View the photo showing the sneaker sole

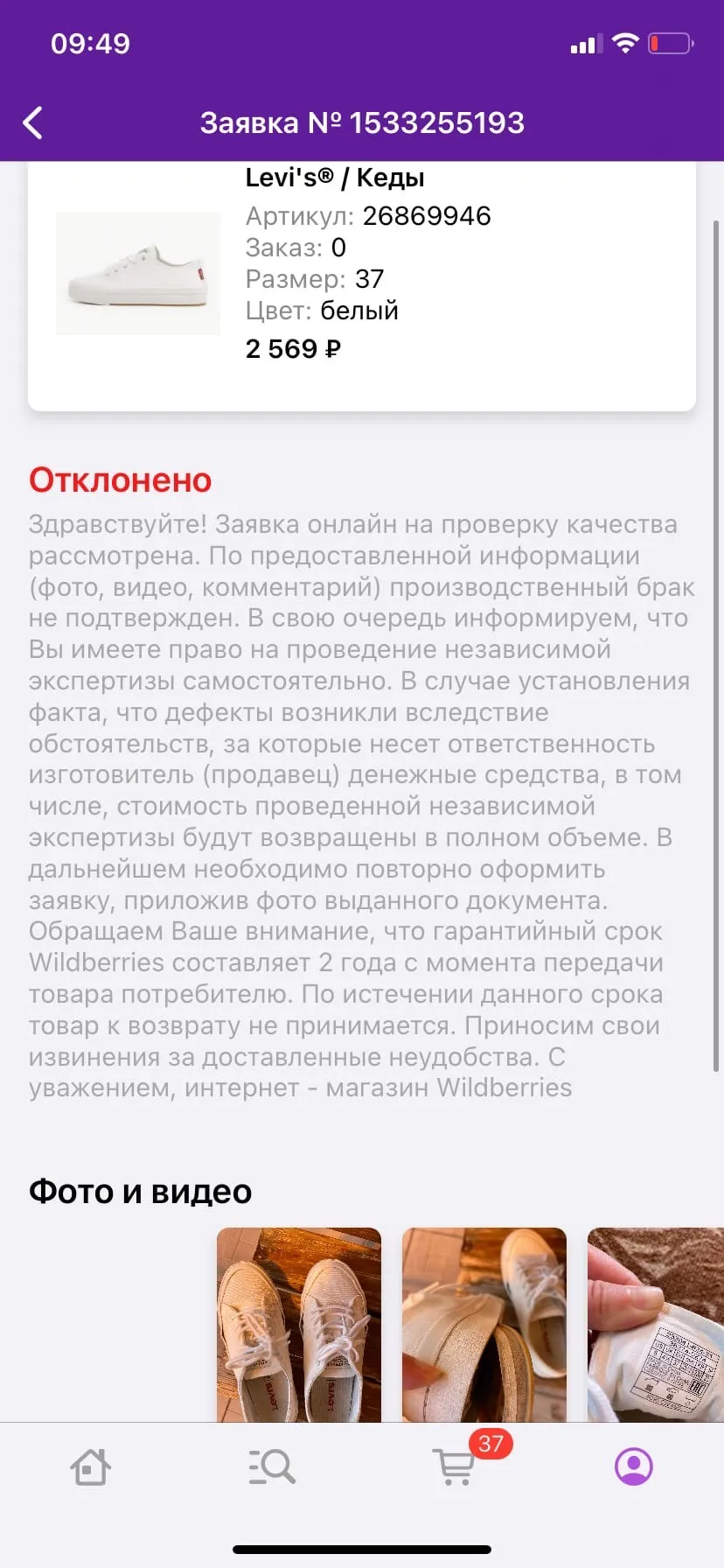click(484, 1325)
